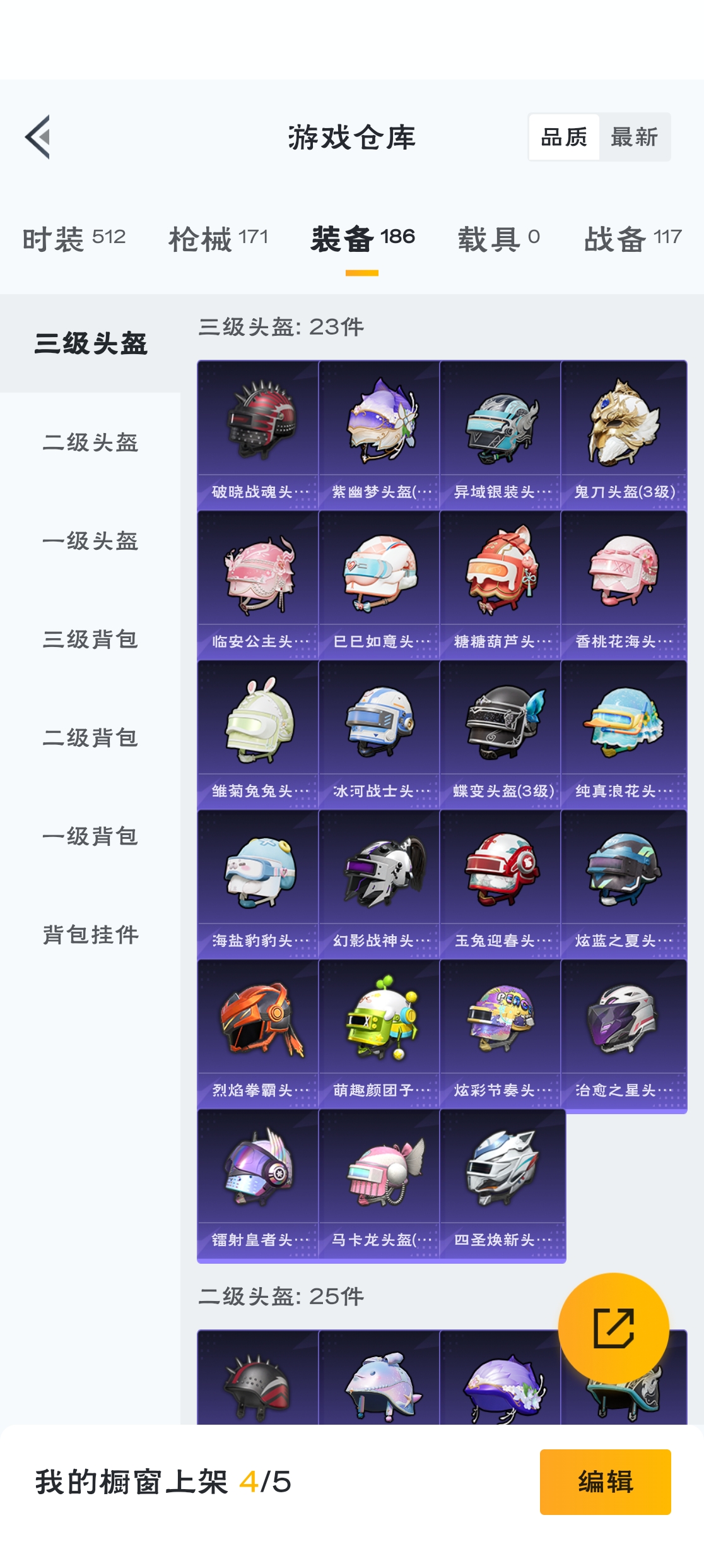Image resolution: width=704 pixels, height=1568 pixels.
Task: Switch to the 枪械 tab
Action: [x=218, y=239]
